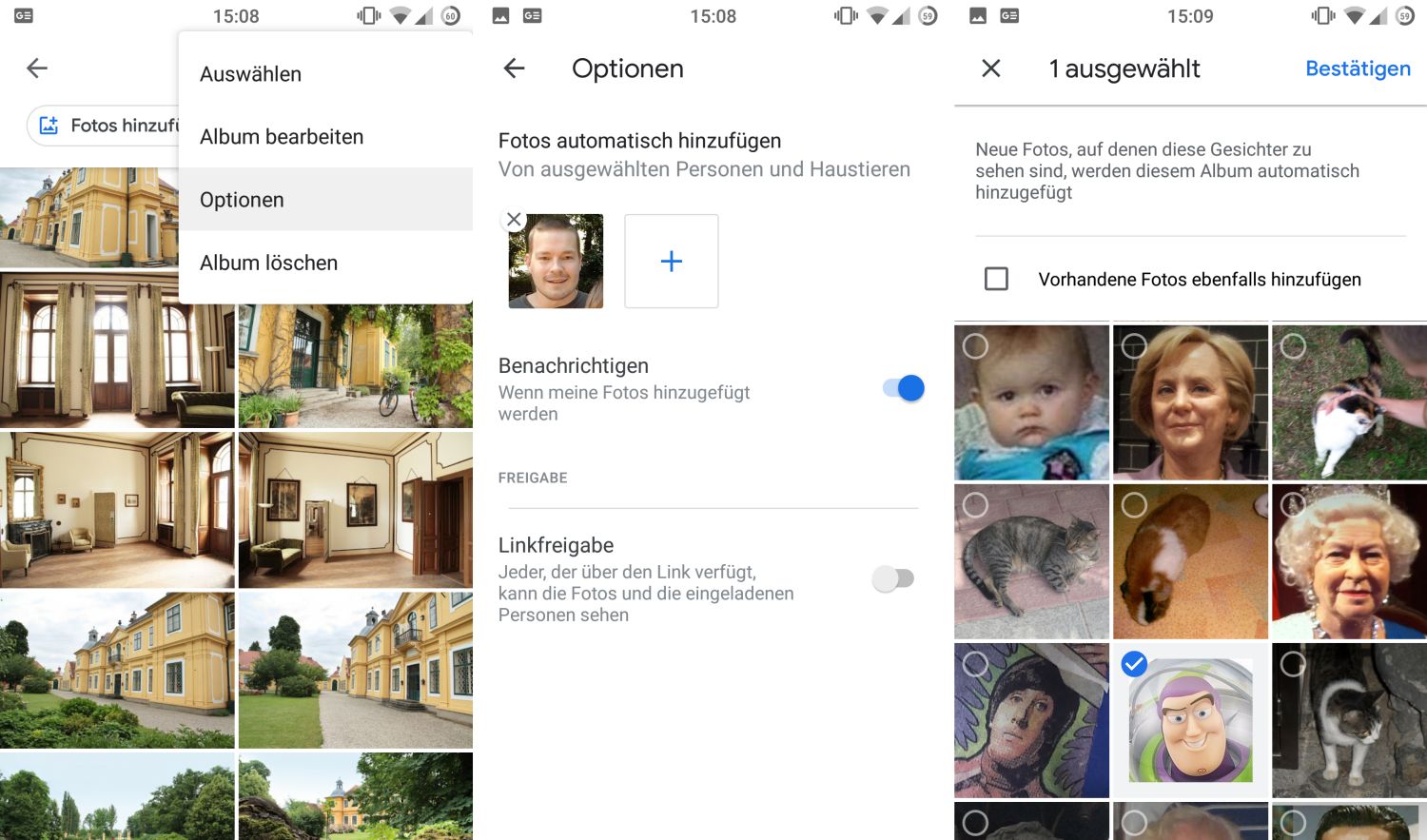
Task: Confirm selection with "Bestätigen"
Action: [x=1358, y=68]
